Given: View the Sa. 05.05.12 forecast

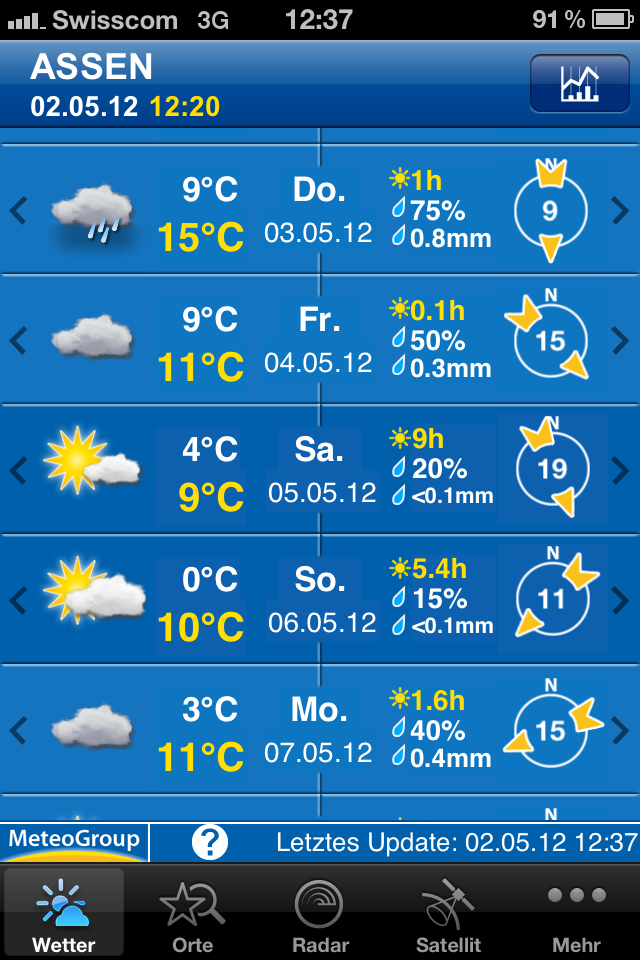Looking at the screenshot, I should pyautogui.click(x=319, y=470).
